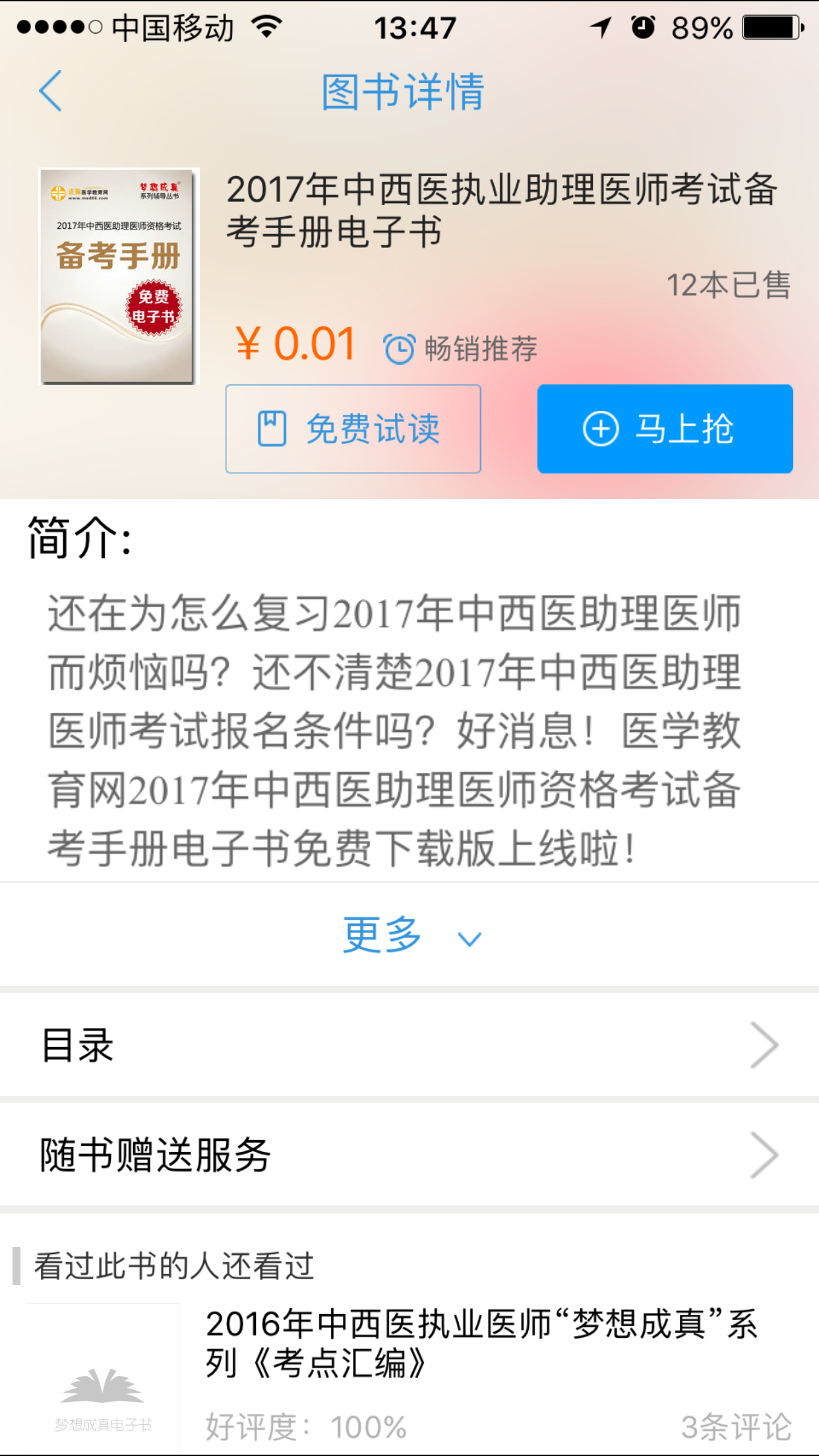
Task: Open 随书赠送服务 details
Action: [x=409, y=1155]
